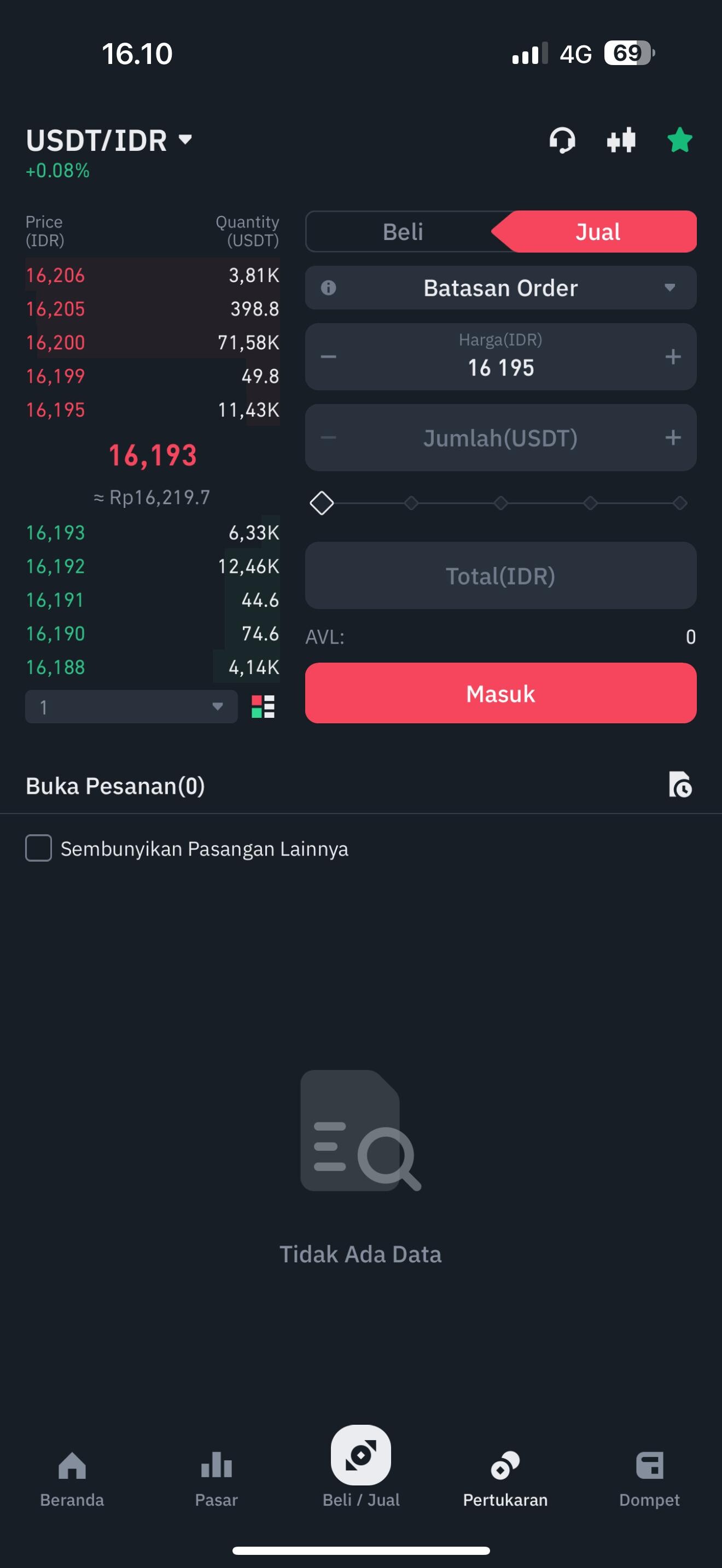Screen dimensions: 722x1568
Task: Change the order book layout icon
Action: (263, 707)
